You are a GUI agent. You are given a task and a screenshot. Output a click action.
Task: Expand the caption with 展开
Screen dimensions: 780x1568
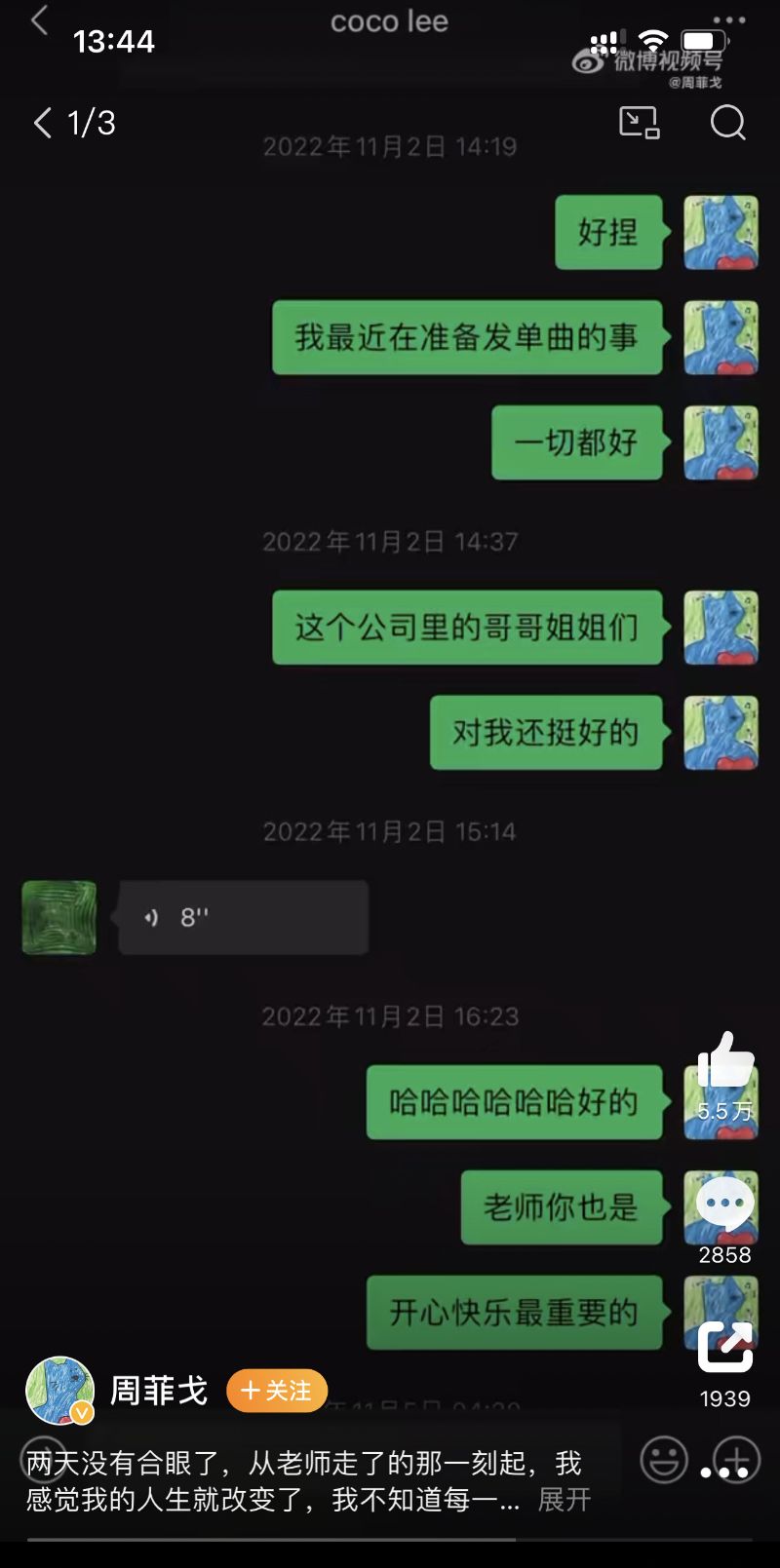pos(565,1499)
